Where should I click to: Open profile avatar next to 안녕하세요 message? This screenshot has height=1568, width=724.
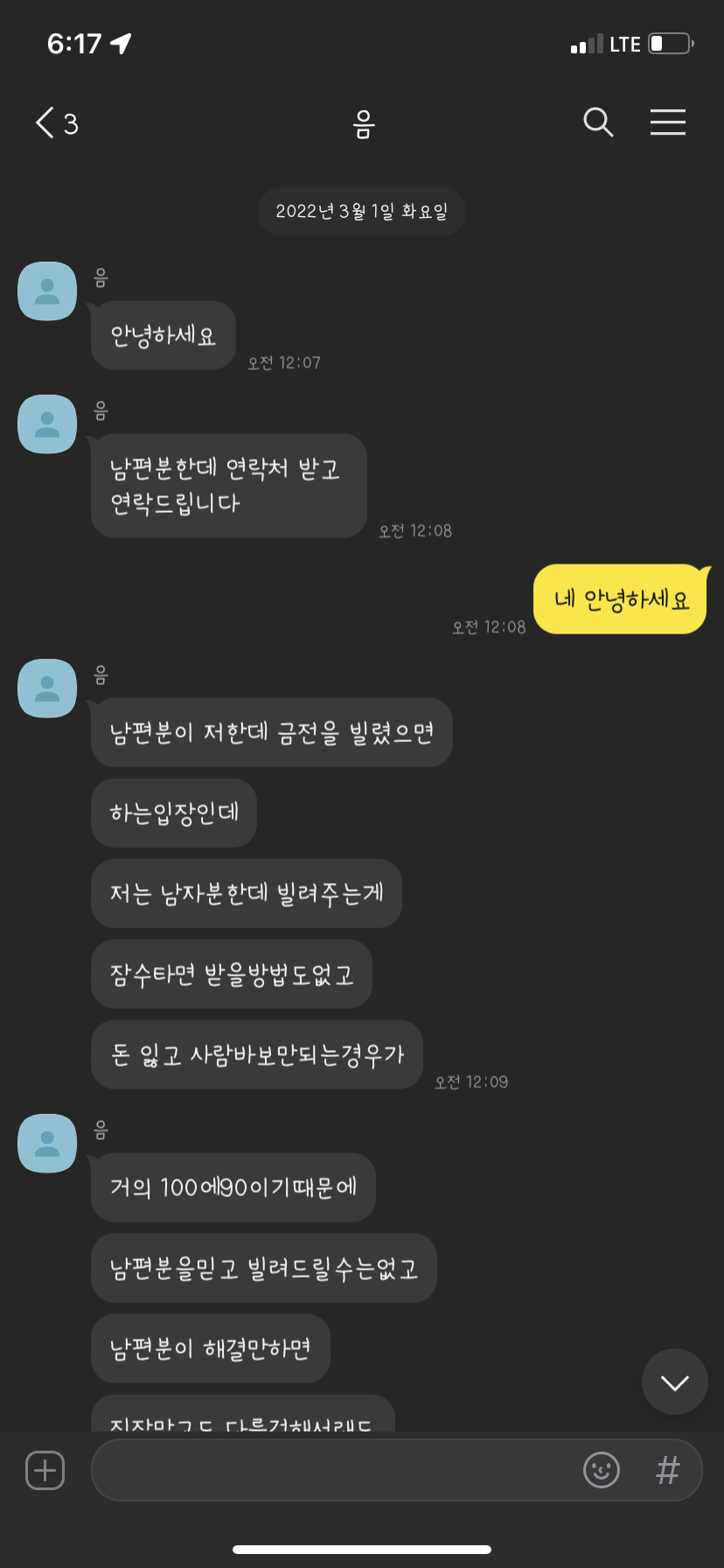(47, 291)
